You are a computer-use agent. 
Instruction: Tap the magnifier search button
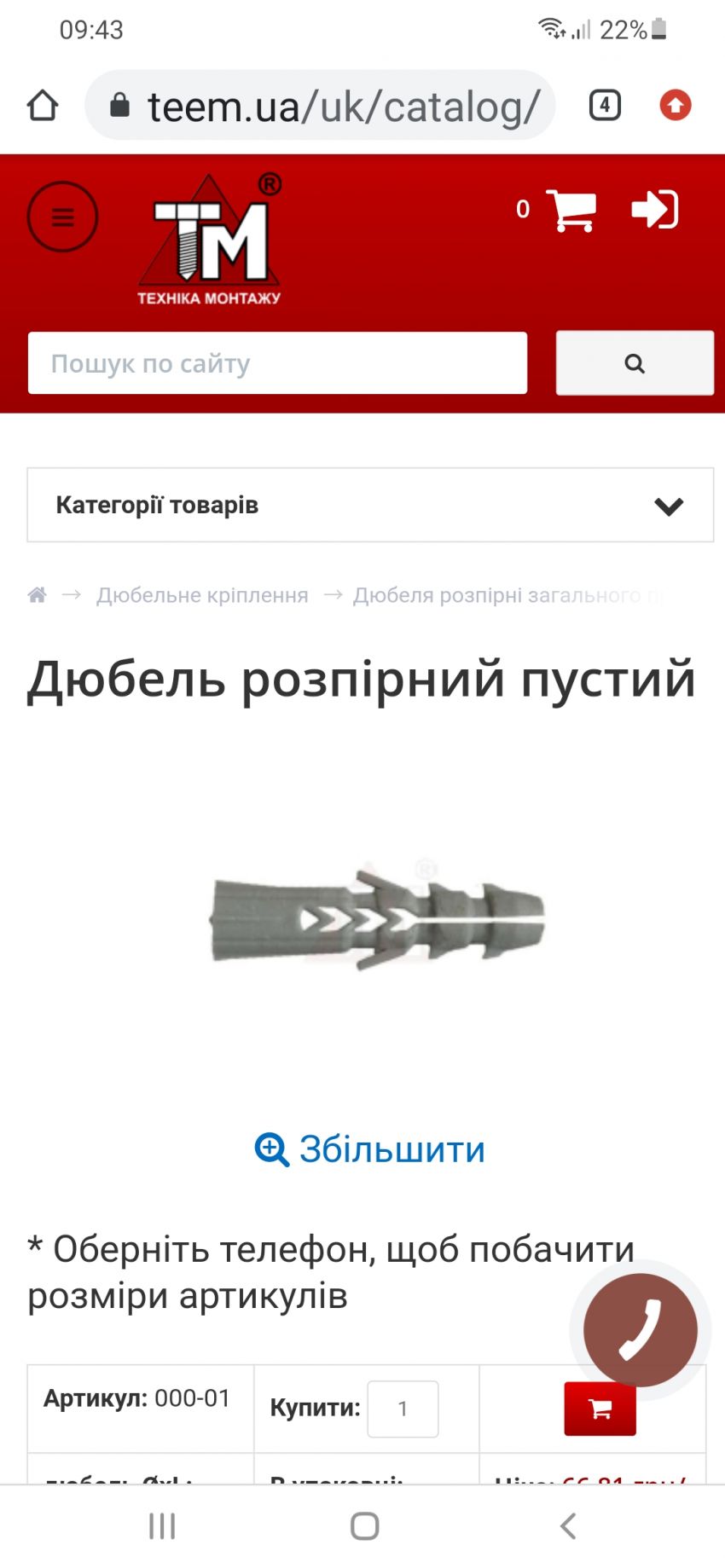[x=635, y=363]
